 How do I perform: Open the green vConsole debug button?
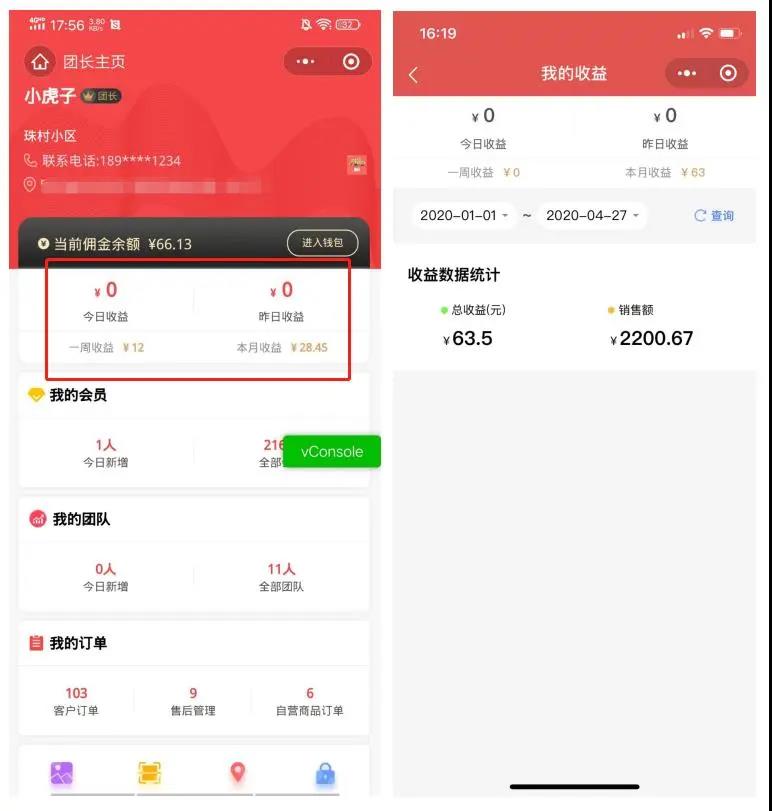point(332,451)
